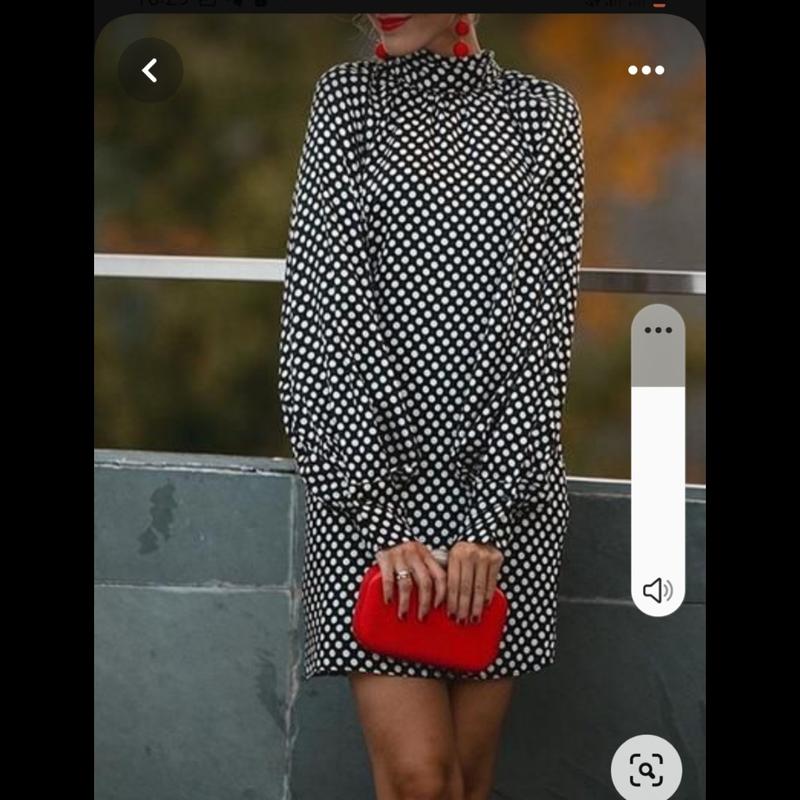Open visual search with the lens icon
The width and height of the screenshot is (800, 800).
[x=646, y=769]
